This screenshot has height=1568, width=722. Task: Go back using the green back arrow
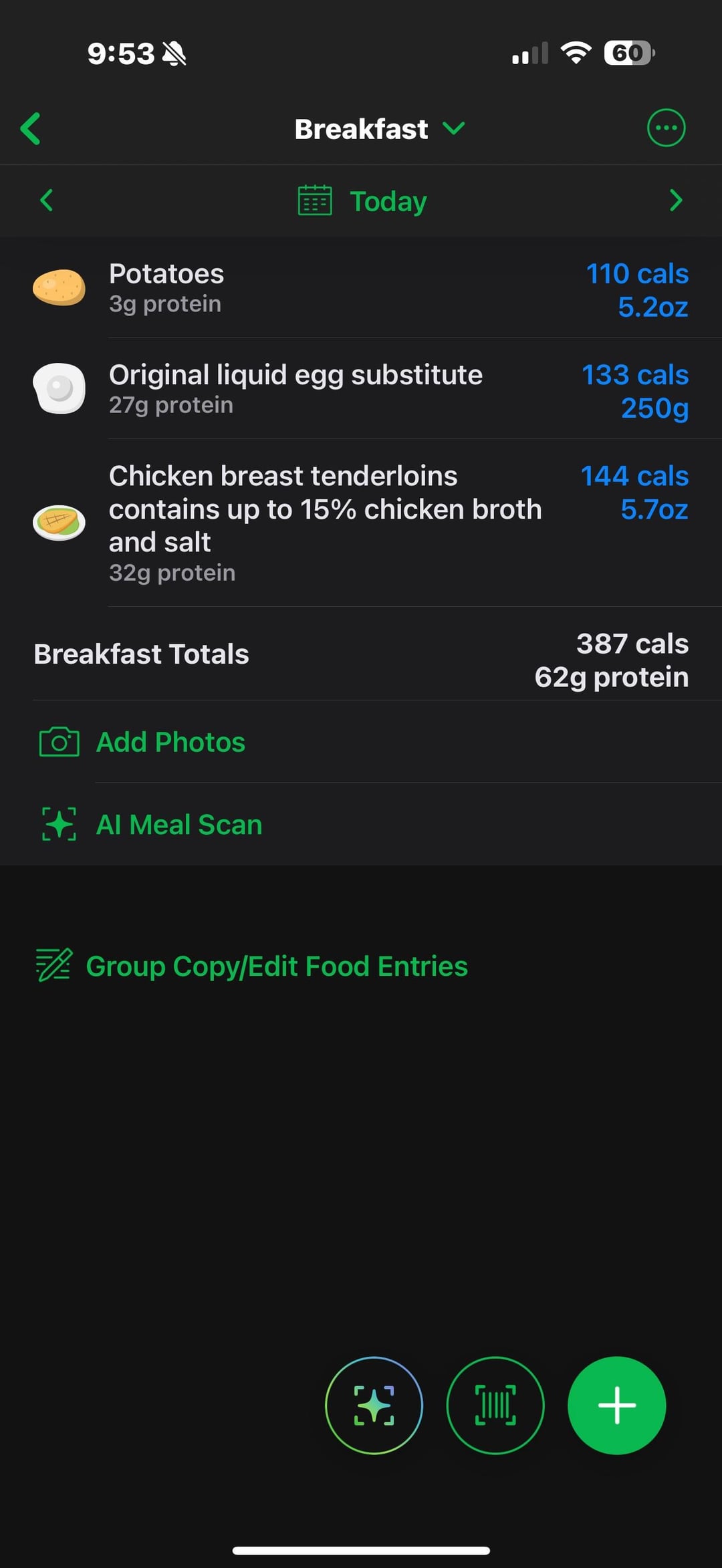click(x=31, y=128)
